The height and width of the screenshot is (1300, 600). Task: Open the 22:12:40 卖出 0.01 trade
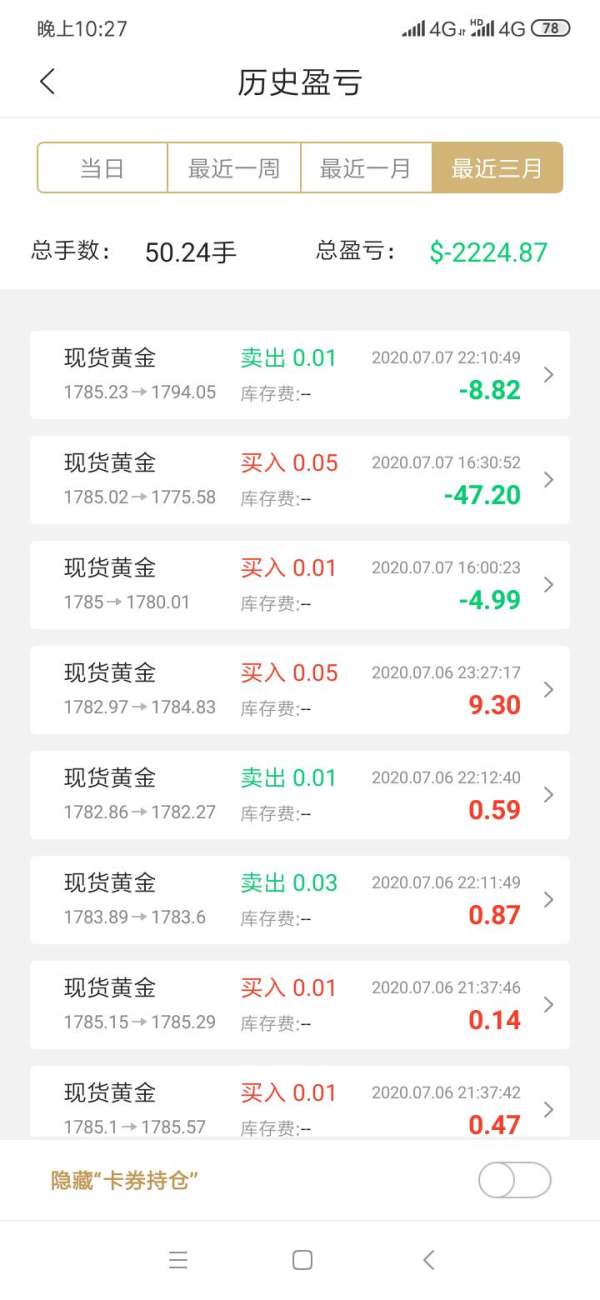tap(300, 795)
